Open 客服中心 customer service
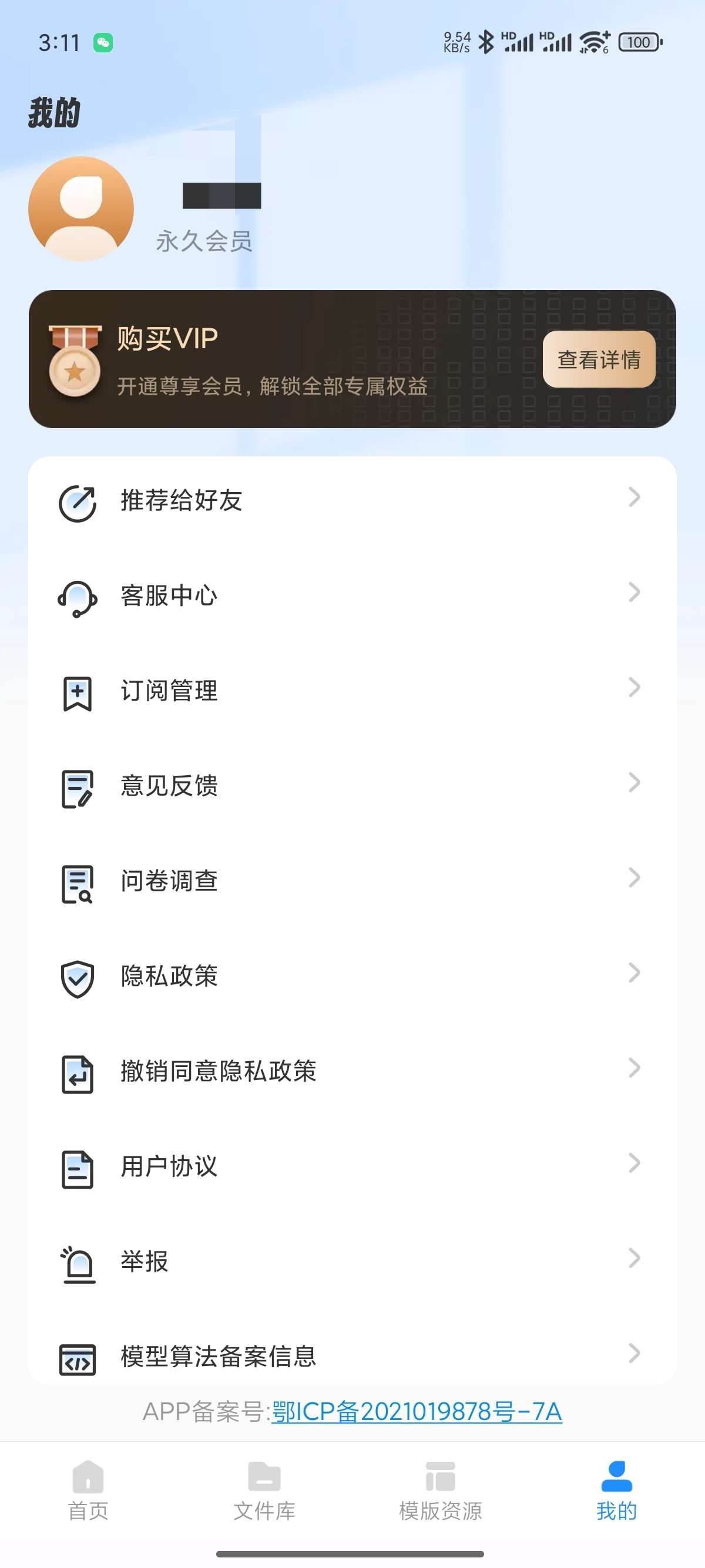Screen dimensions: 705x1568 pyautogui.click(x=352, y=595)
